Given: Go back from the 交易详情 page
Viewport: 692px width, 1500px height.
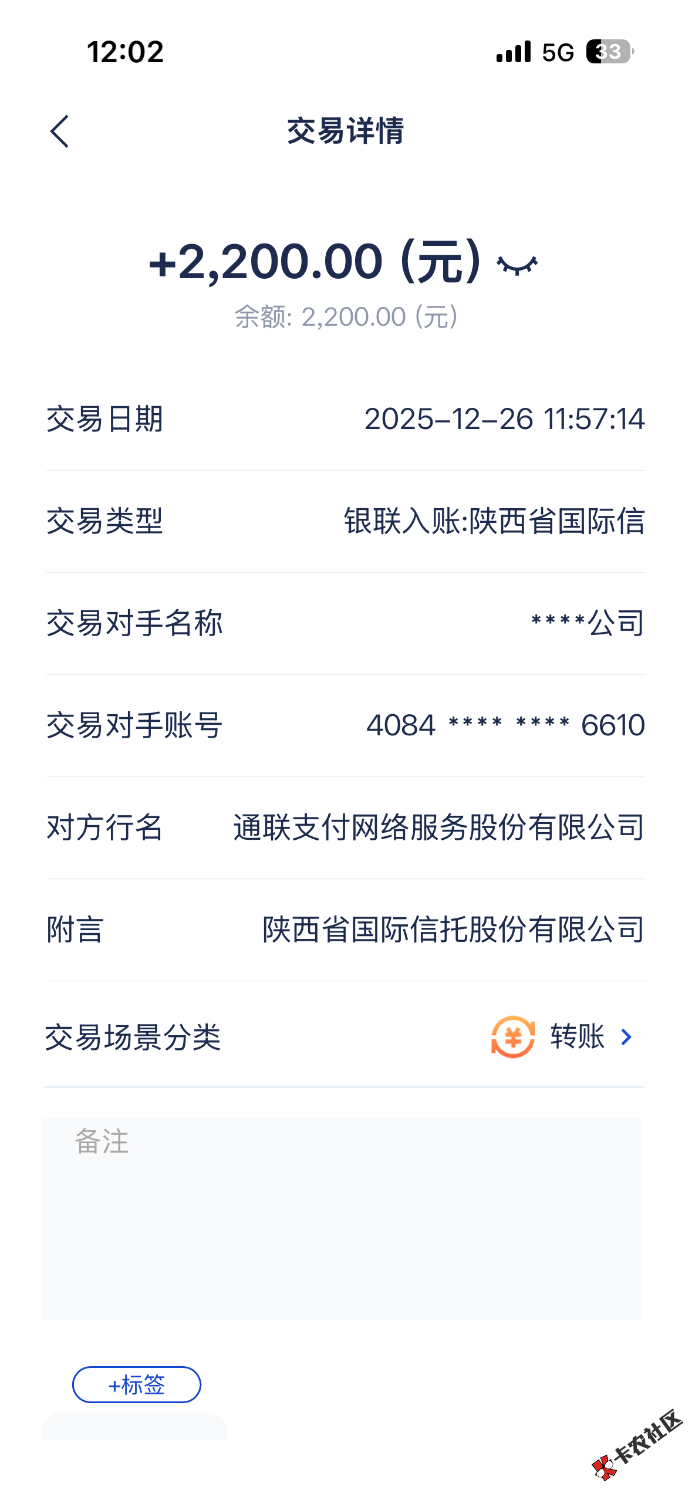Looking at the screenshot, I should point(60,131).
